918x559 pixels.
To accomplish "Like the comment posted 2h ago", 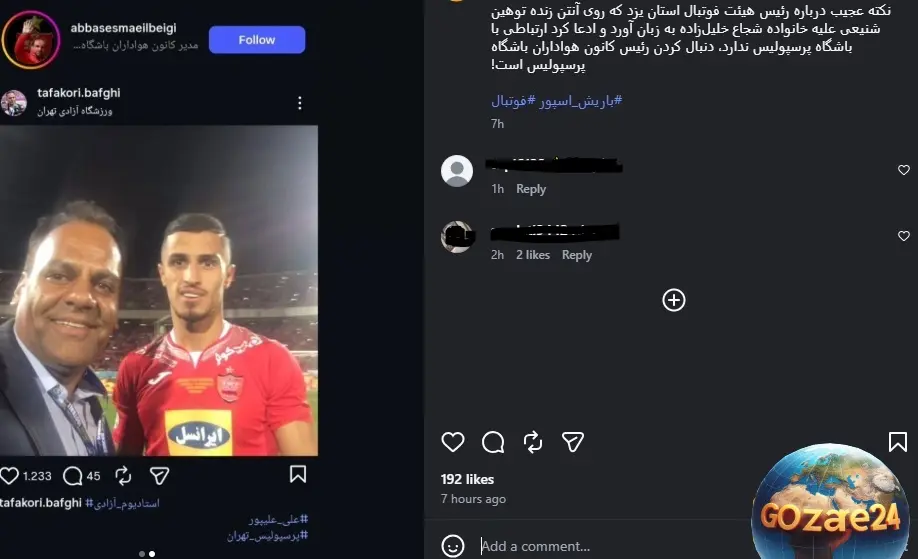I will pyautogui.click(x=904, y=236).
